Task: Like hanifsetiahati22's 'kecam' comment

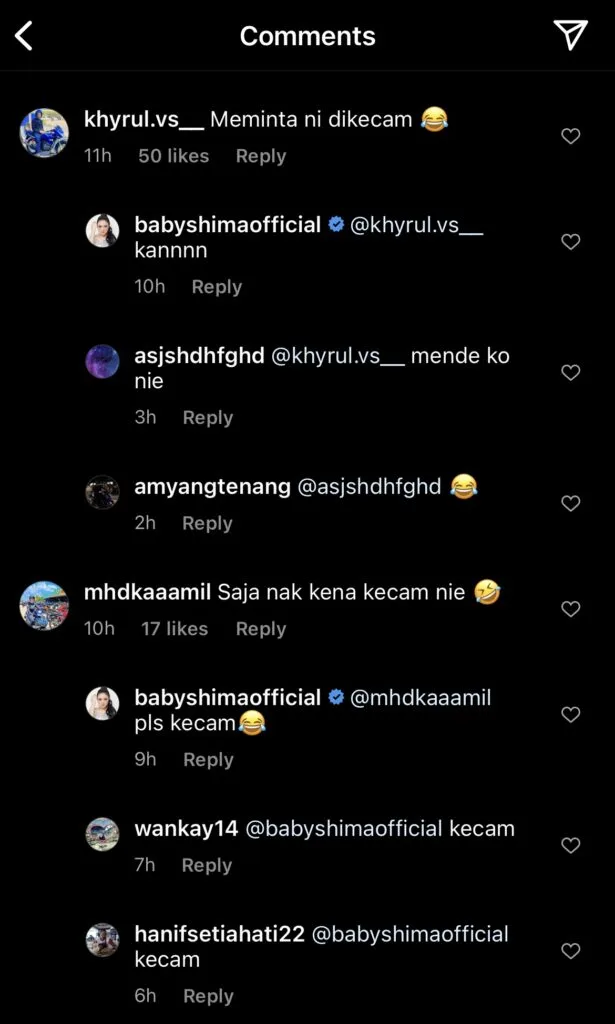Action: tap(571, 951)
